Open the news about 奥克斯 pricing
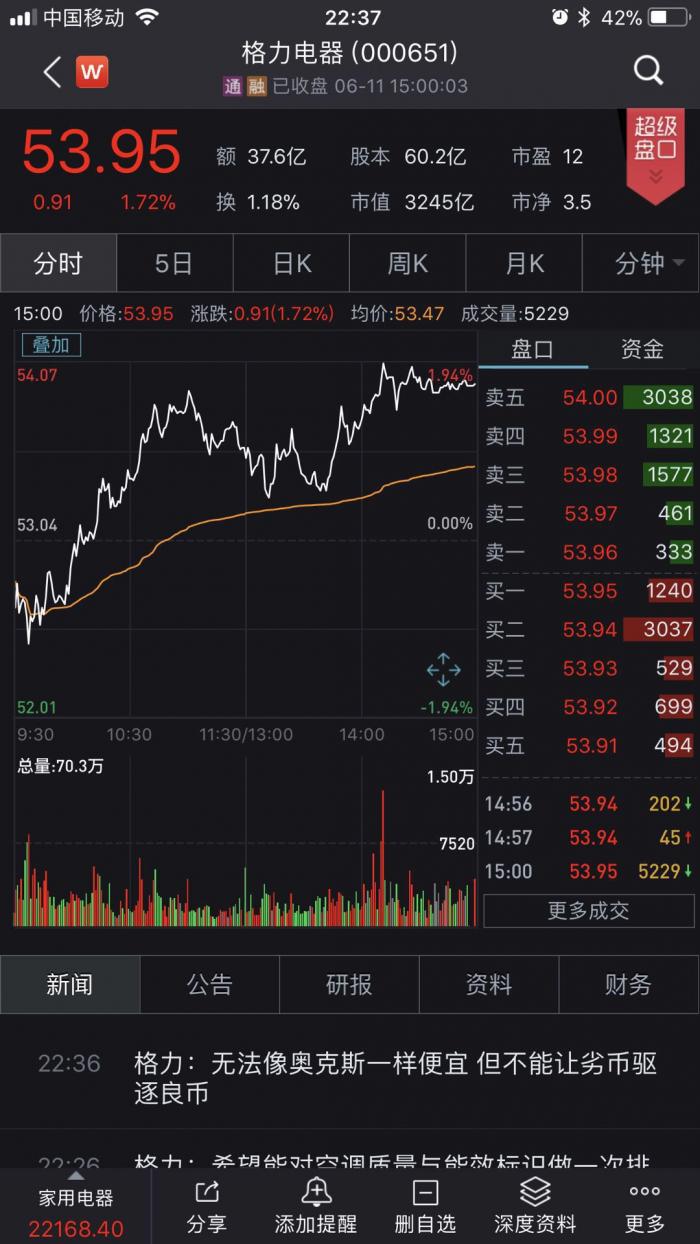The image size is (700, 1244). pyautogui.click(x=395, y=1078)
